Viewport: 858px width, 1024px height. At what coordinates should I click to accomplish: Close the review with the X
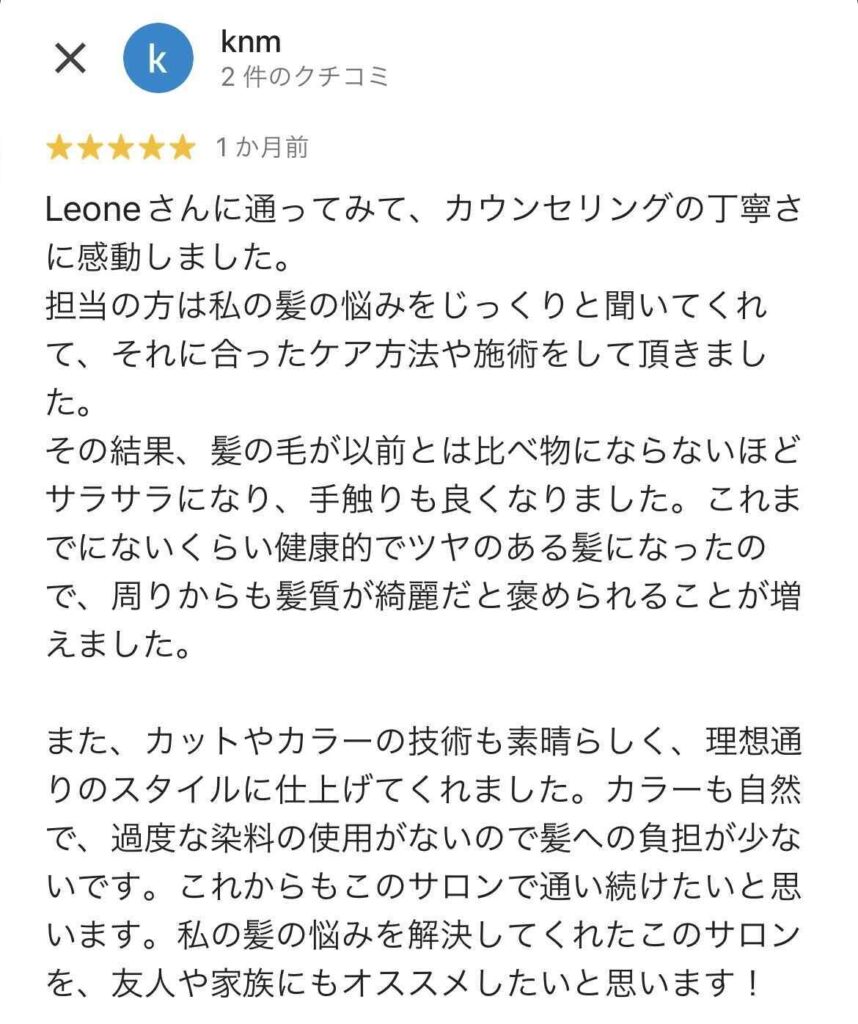(70, 59)
